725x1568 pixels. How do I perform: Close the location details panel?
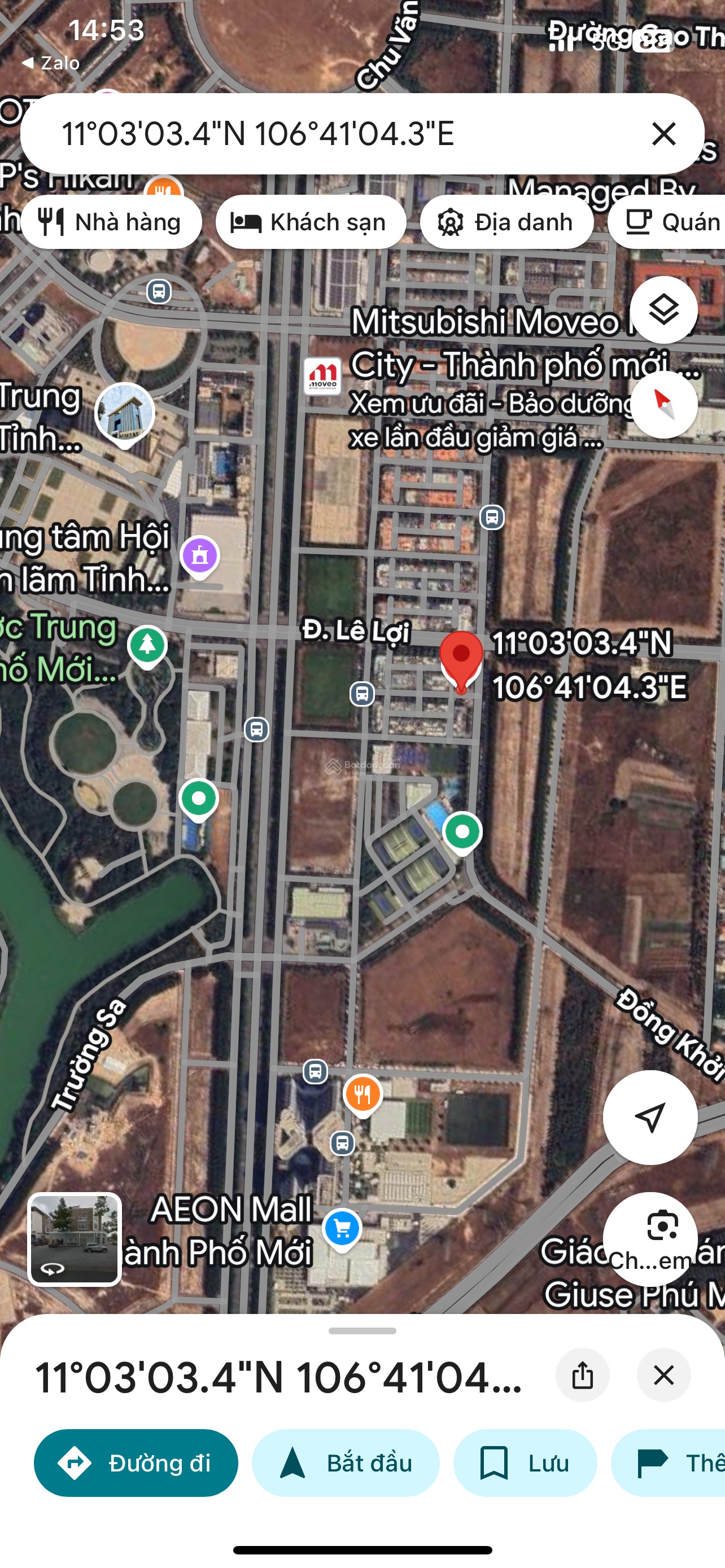pos(663,1375)
